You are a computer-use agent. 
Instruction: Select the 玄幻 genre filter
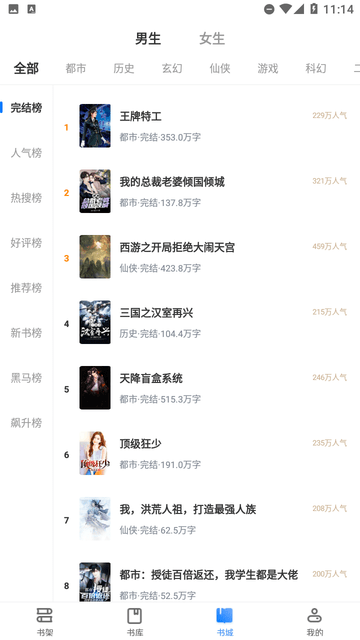tap(172, 68)
